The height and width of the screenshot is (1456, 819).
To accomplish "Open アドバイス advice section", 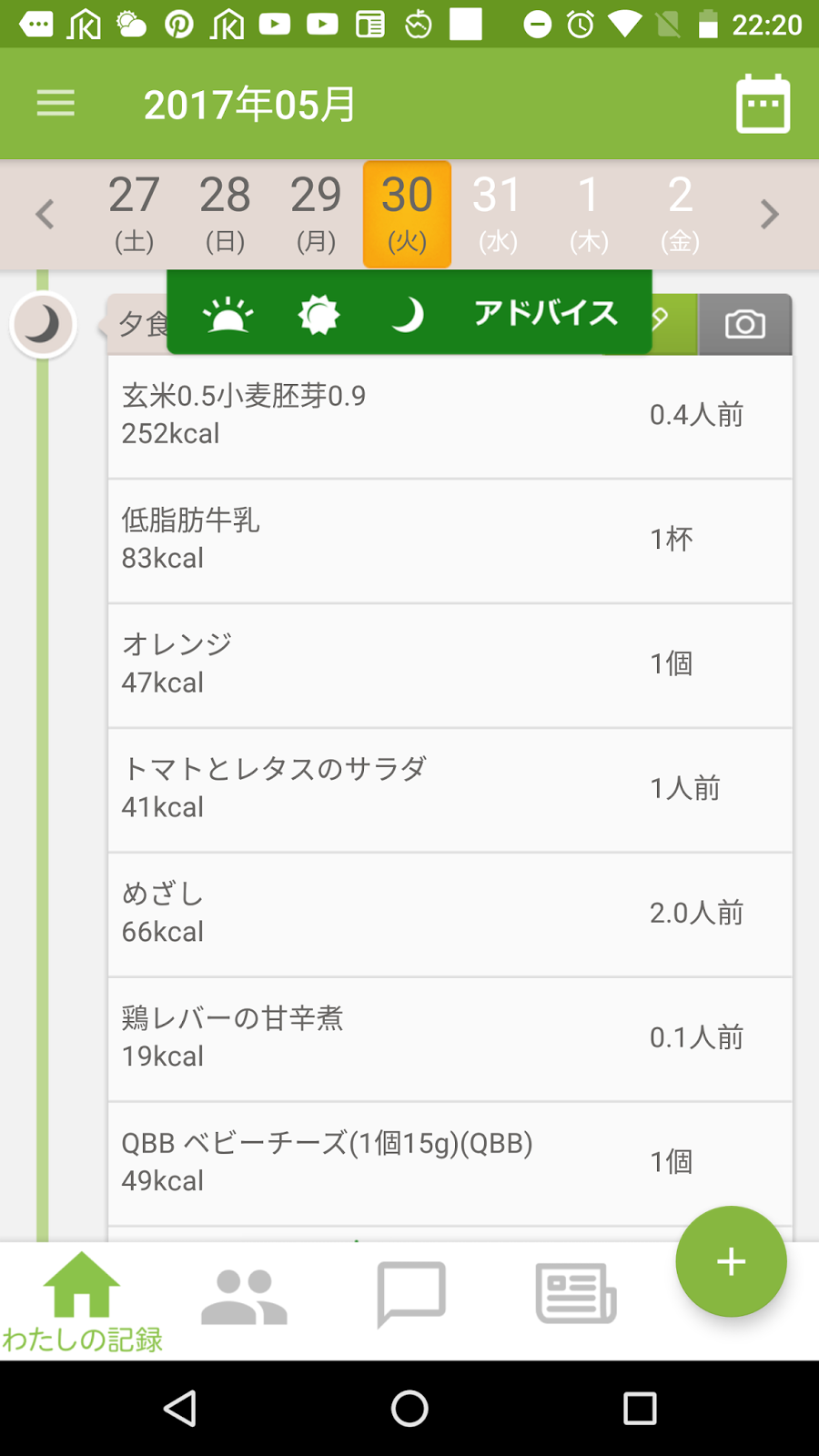I will pyautogui.click(x=545, y=313).
